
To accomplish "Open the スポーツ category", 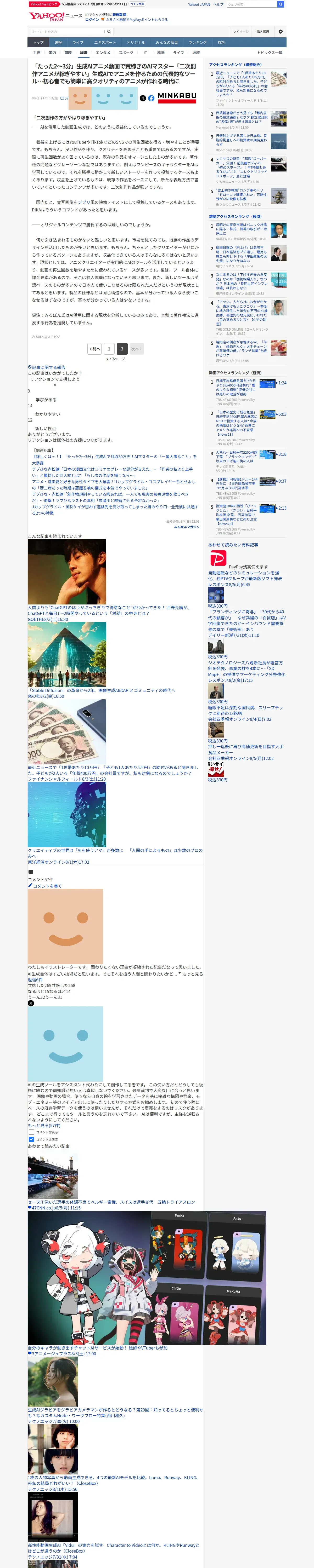I will (x=126, y=53).
